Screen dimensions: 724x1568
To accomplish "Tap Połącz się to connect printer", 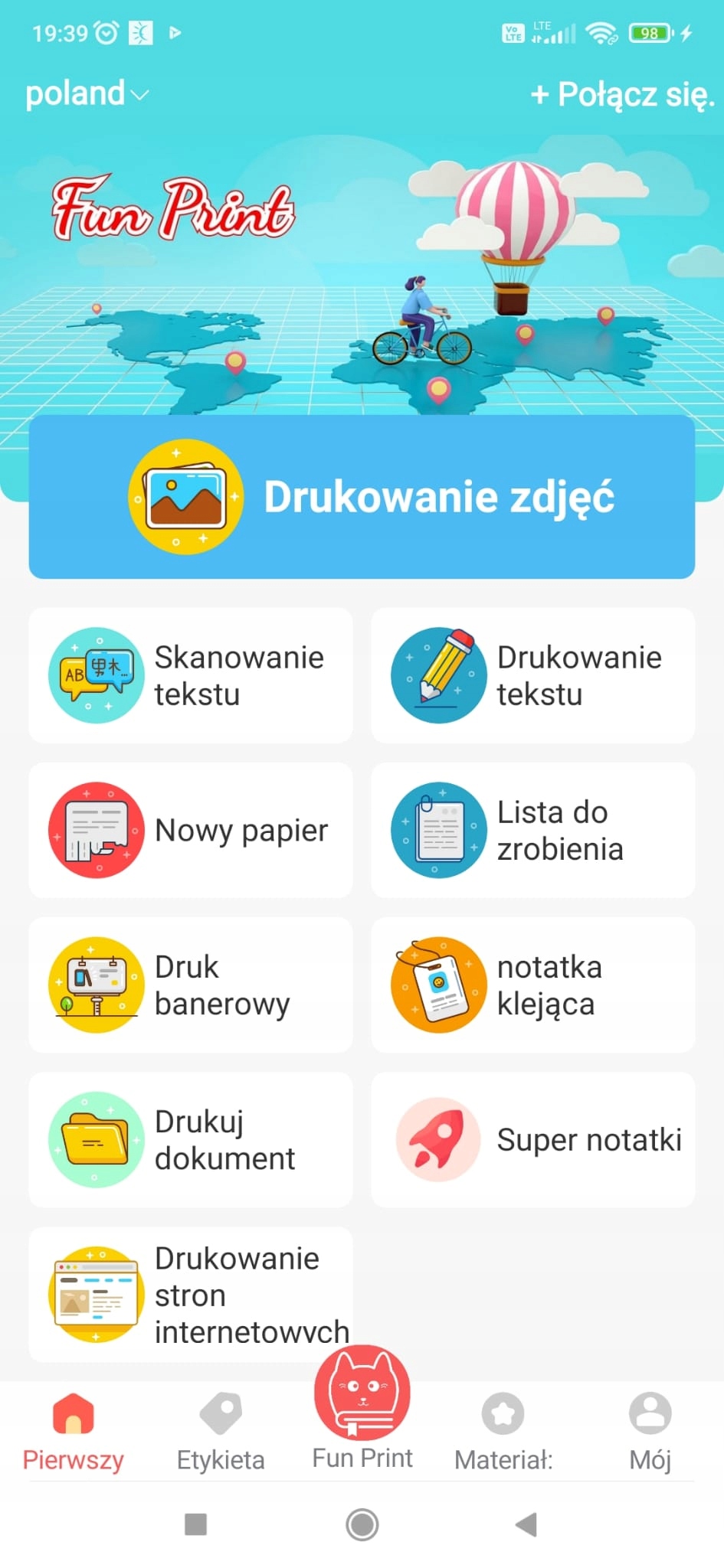I will pos(622,95).
